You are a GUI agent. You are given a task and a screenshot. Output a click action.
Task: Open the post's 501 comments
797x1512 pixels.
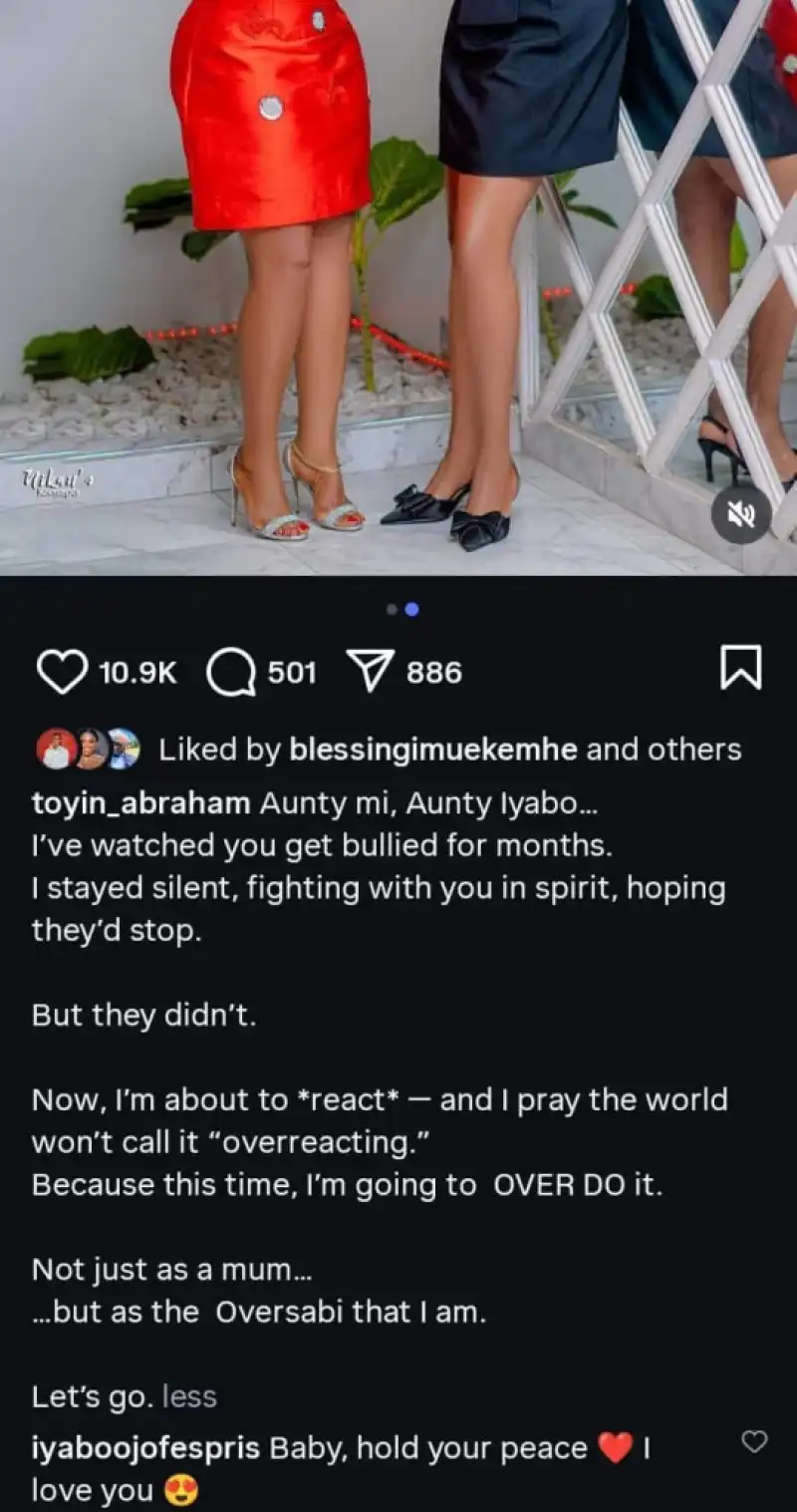(230, 672)
